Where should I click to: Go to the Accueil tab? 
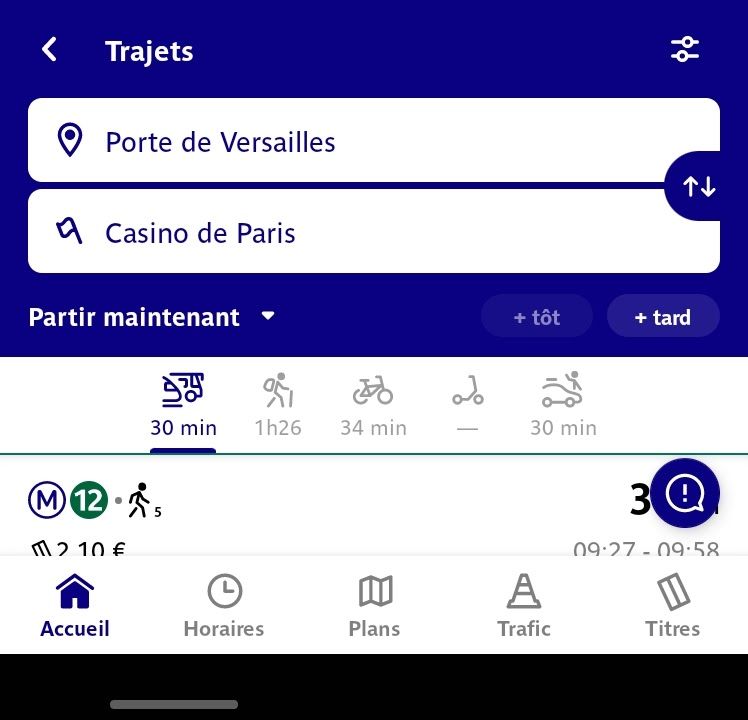click(x=75, y=606)
